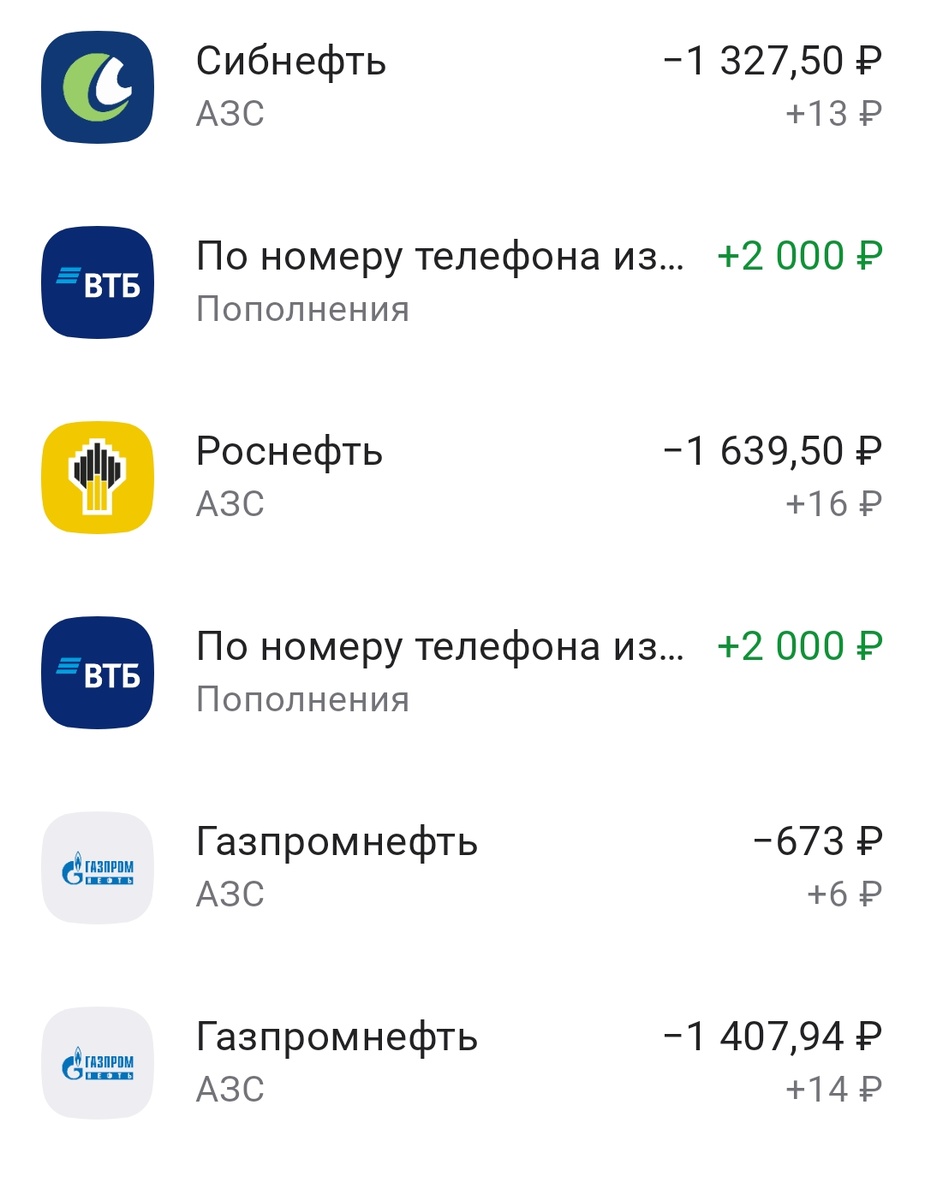Click the Пополнения category label
The height and width of the screenshot is (1200, 925).
302,309
